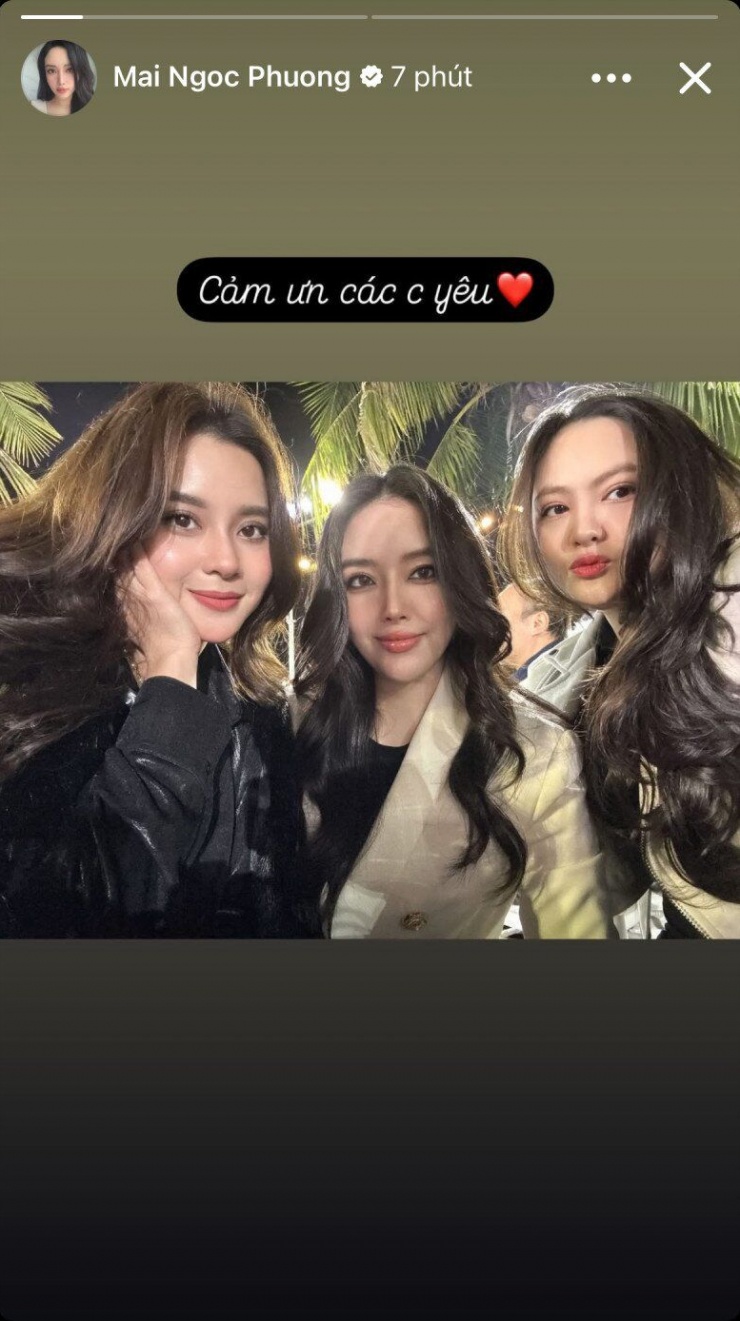Open Mai Ngoc Phuong's profile picture
The height and width of the screenshot is (1321, 740).
[x=58, y=78]
